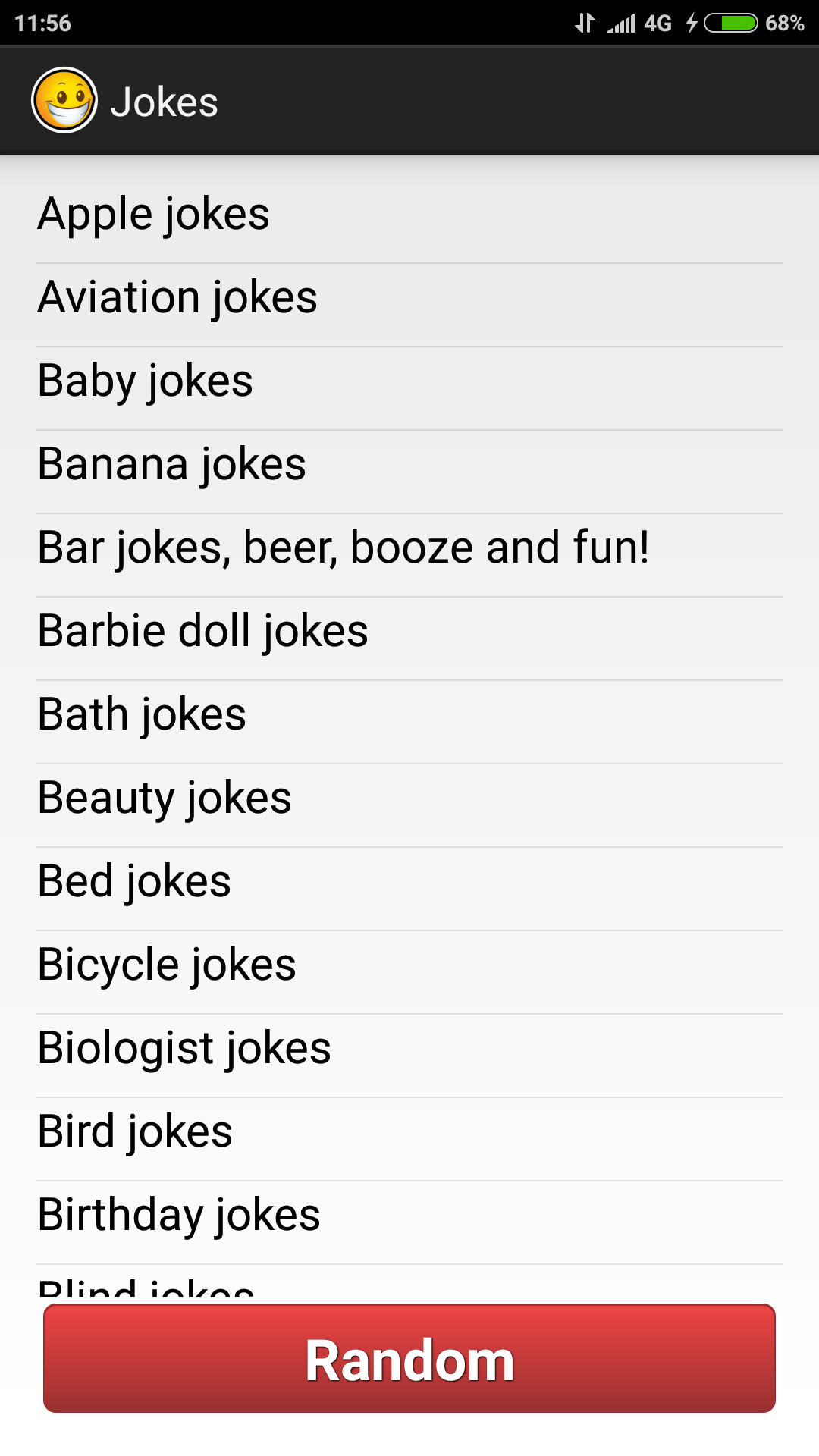Choose Biologist jokes from the list
This screenshot has width=819, height=1456.
184,1047
